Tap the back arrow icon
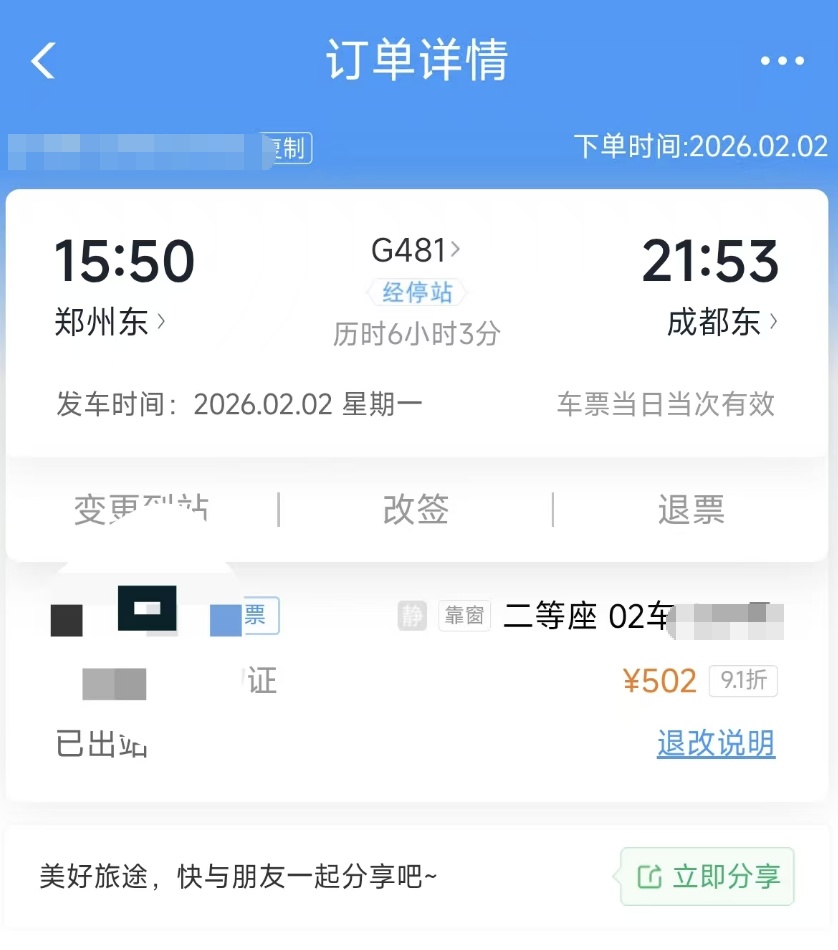 pyautogui.click(x=40, y=60)
